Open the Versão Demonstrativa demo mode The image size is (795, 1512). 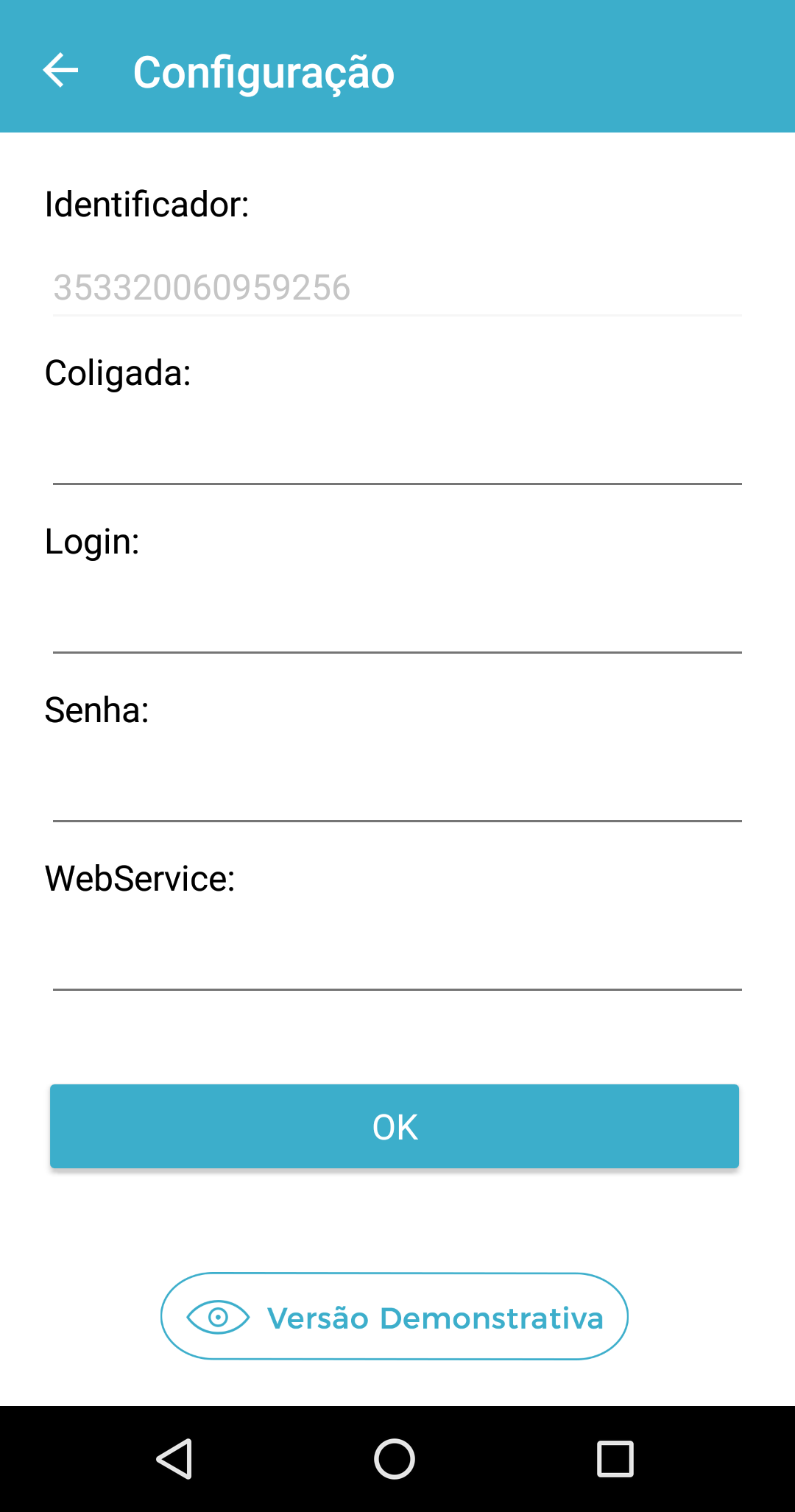395,1316
